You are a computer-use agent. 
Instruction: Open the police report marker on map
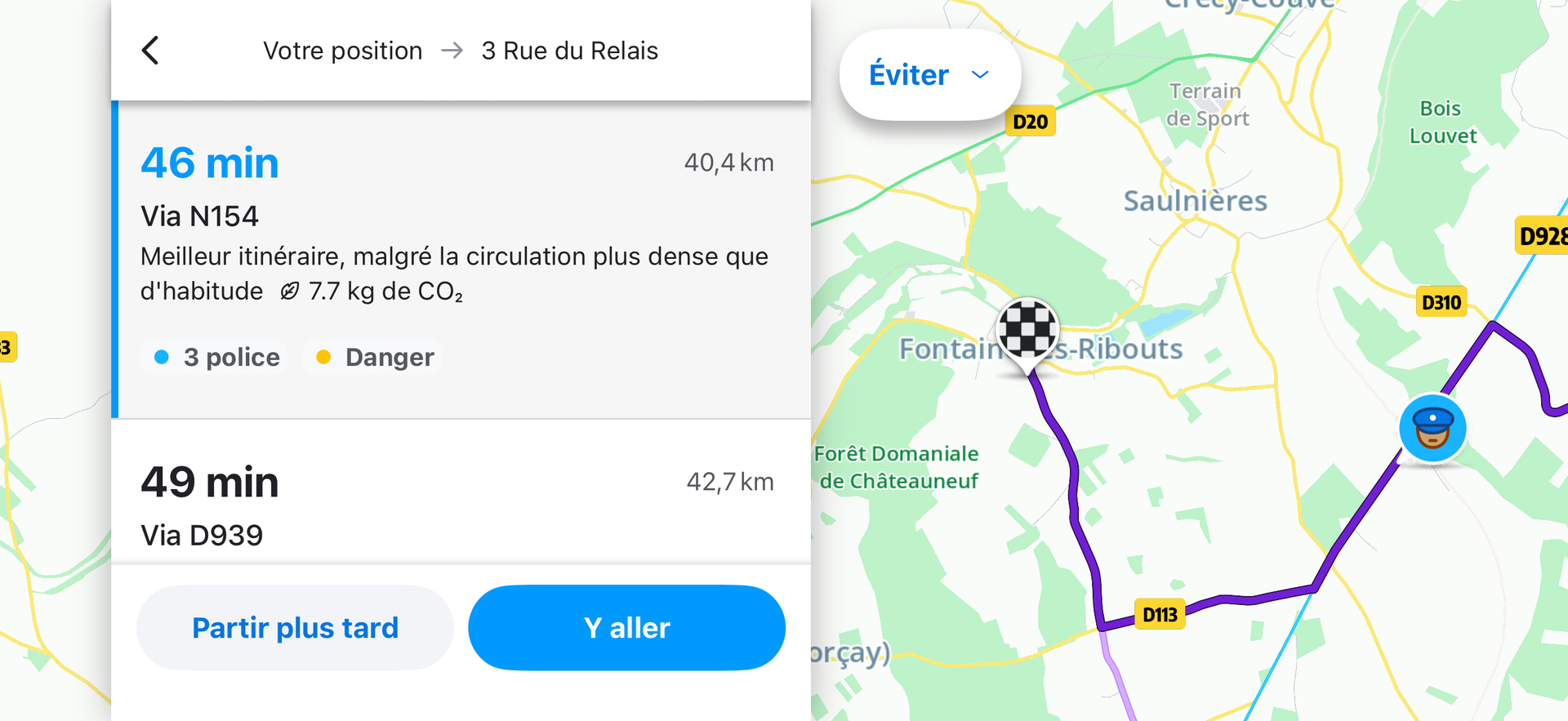[x=1432, y=428]
